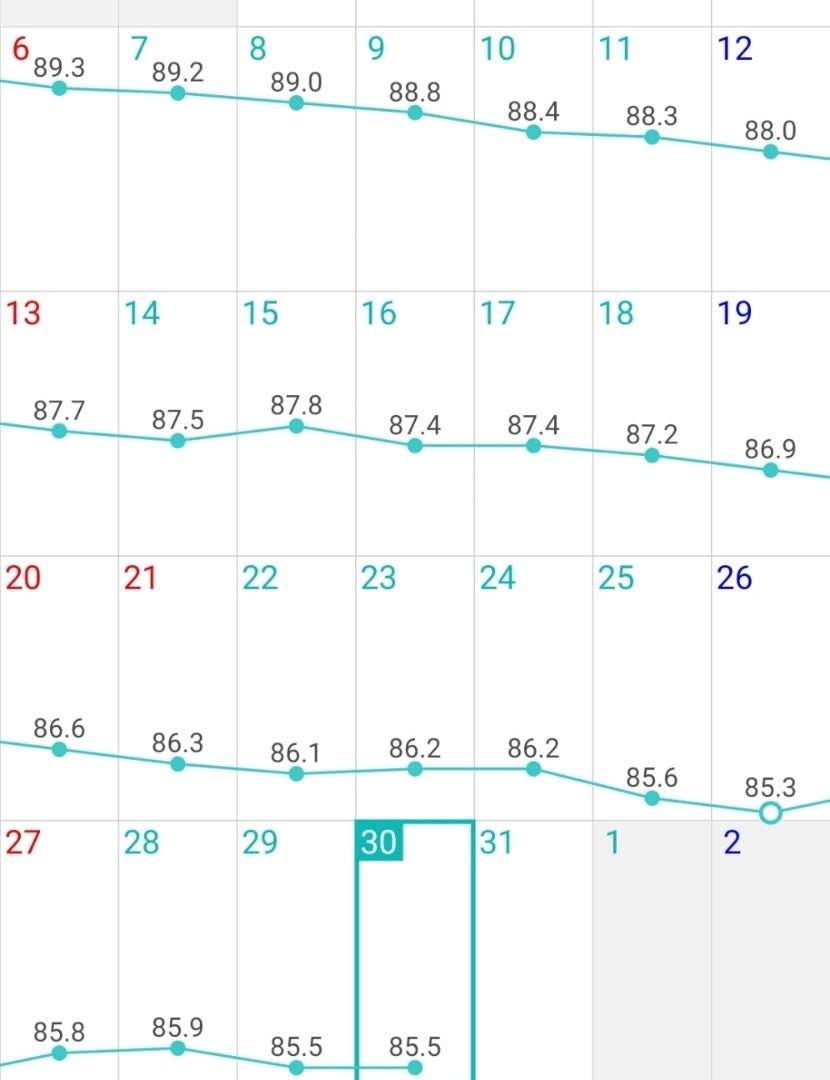Choose day 13 with weight 87.7

[59, 425]
